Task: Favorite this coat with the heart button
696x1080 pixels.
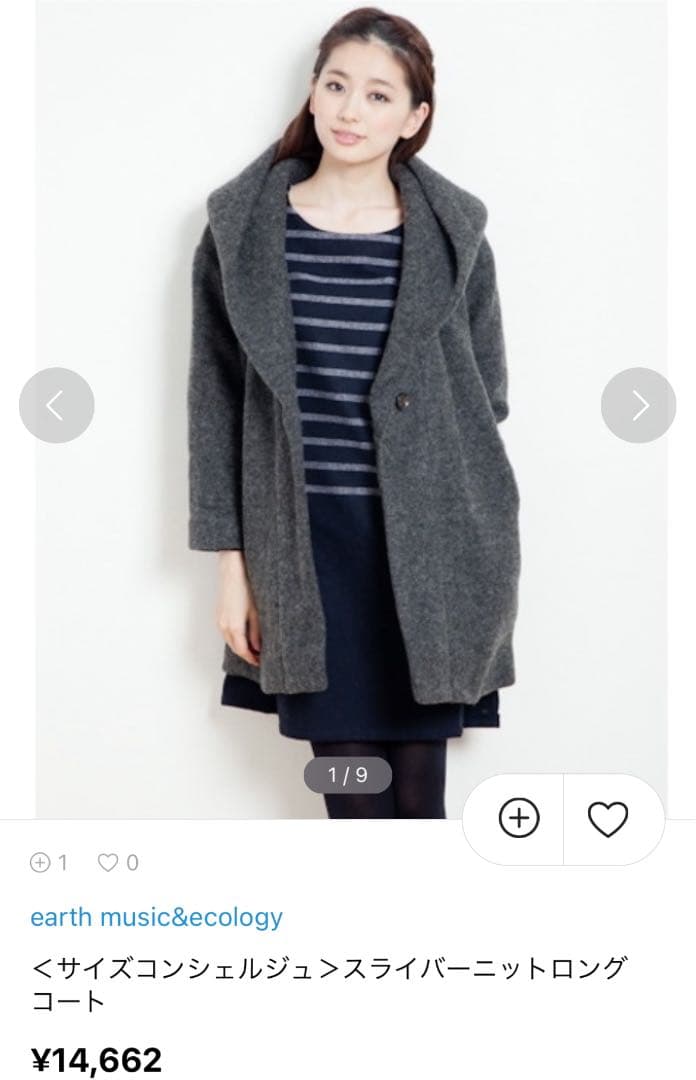Action: pos(607,819)
